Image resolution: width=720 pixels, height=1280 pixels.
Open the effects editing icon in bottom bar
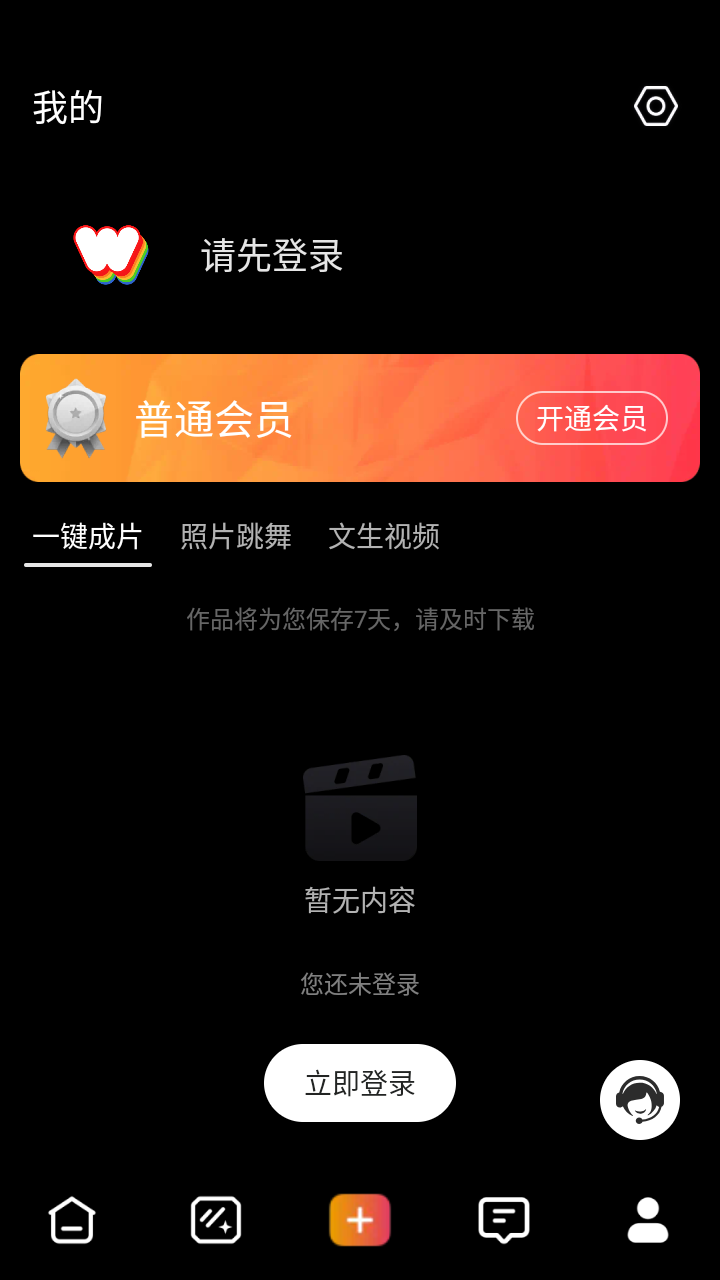[x=216, y=1220]
